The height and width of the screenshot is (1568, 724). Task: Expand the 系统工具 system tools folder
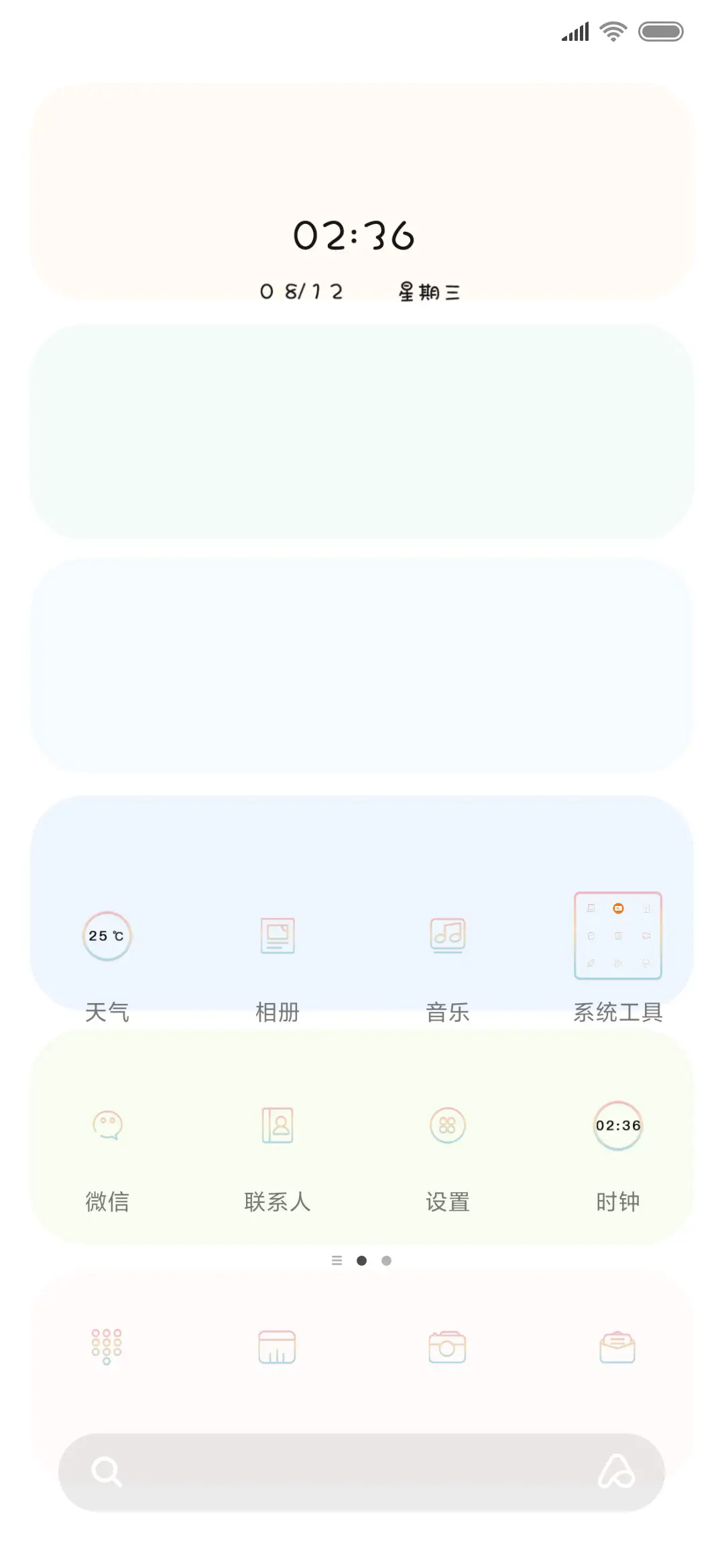(618, 935)
